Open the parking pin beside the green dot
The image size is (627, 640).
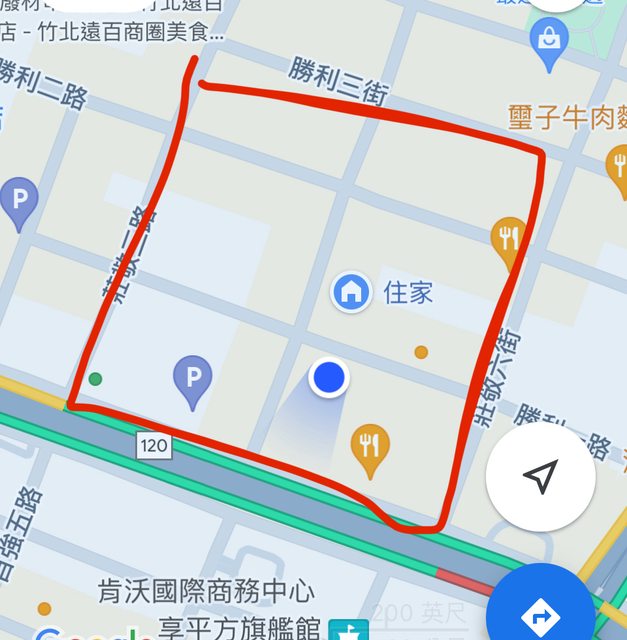[193, 378]
